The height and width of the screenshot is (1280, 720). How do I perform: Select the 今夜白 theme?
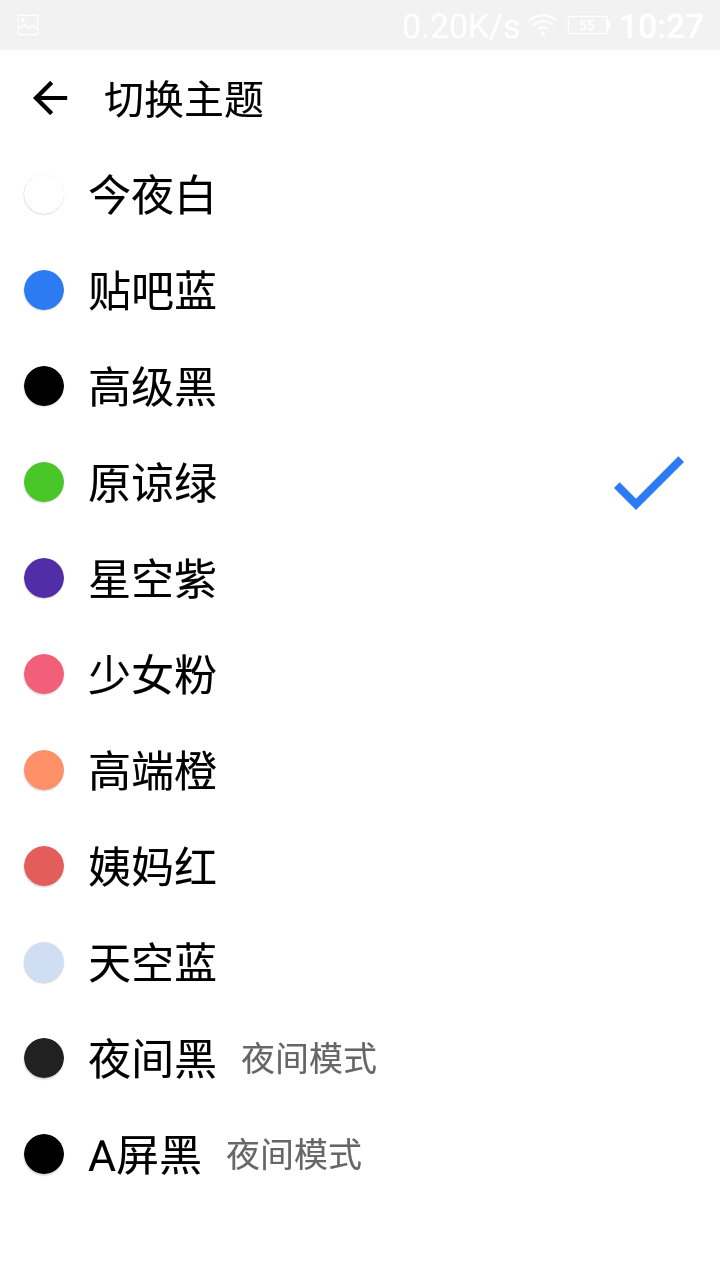(x=152, y=195)
